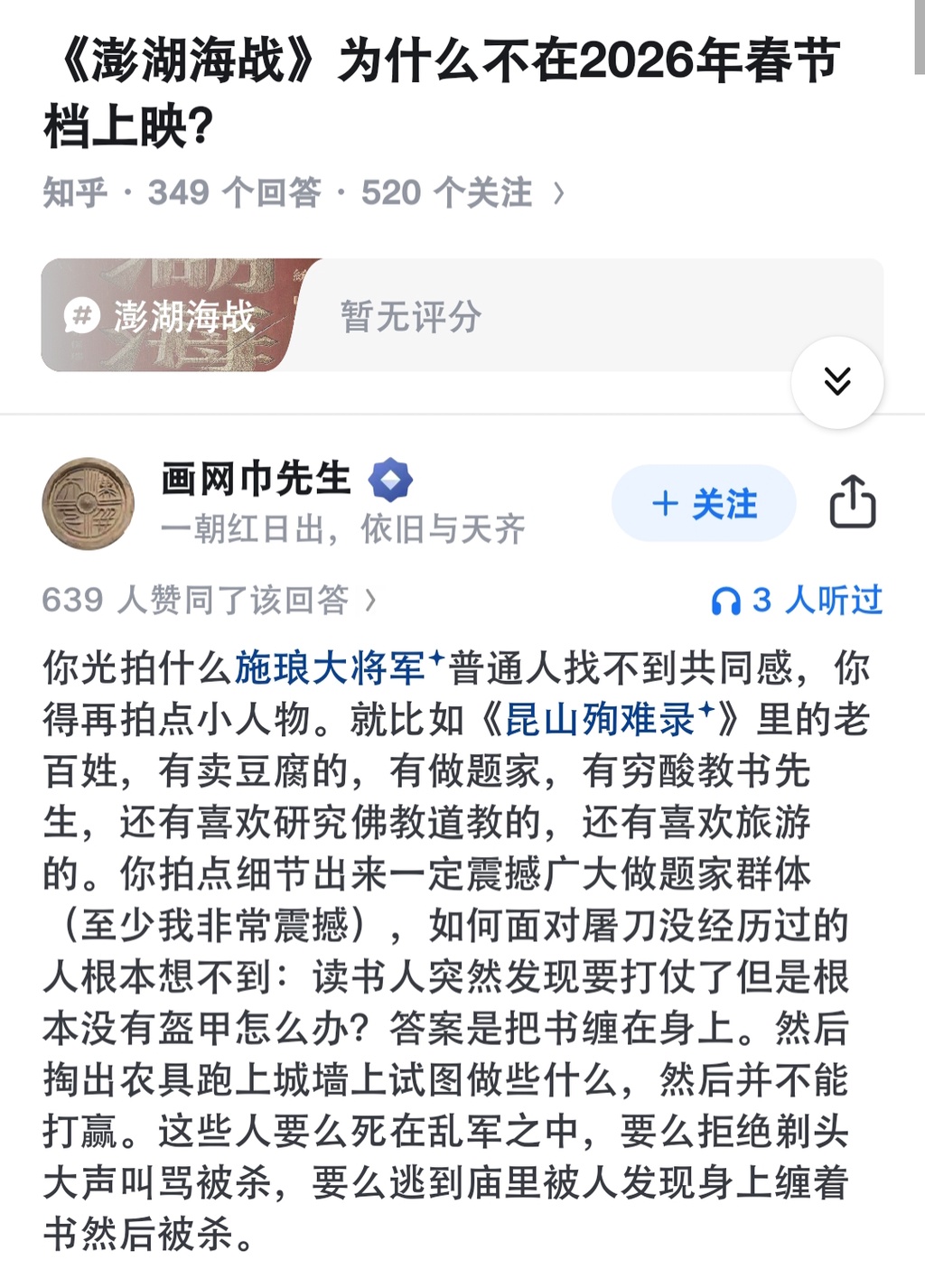This screenshot has height=1288, width=925.
Task: Follow the author with 关注 button
Action: [704, 503]
